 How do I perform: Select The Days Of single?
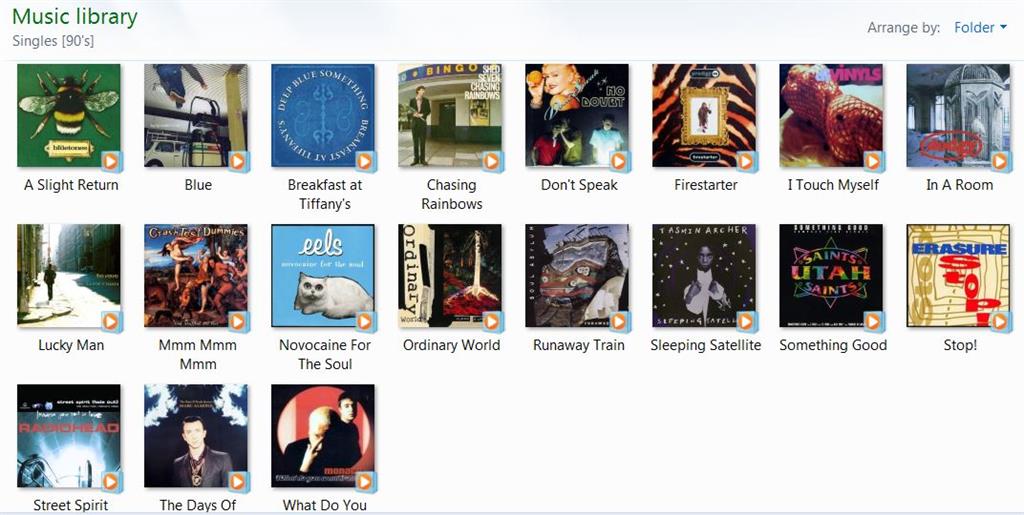click(196, 436)
